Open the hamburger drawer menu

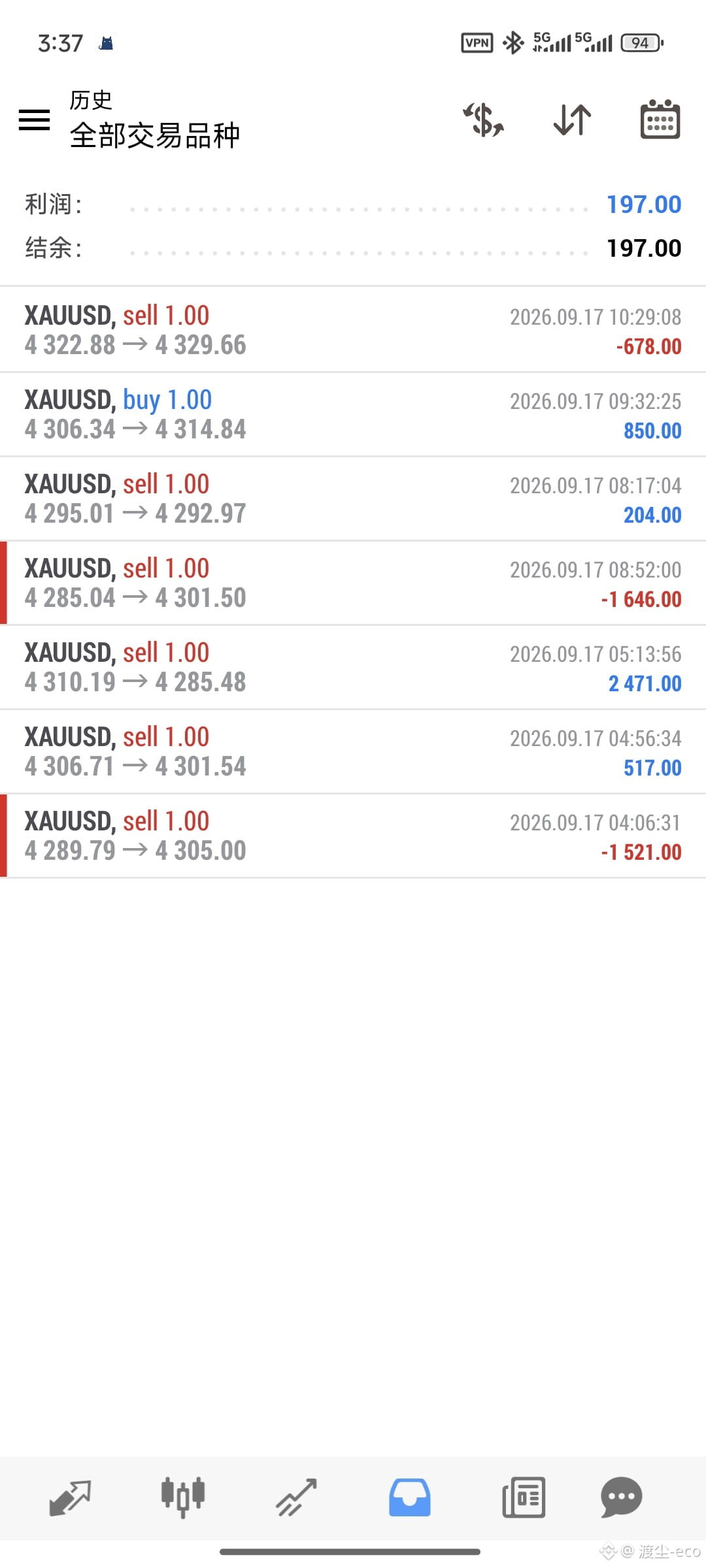[34, 120]
